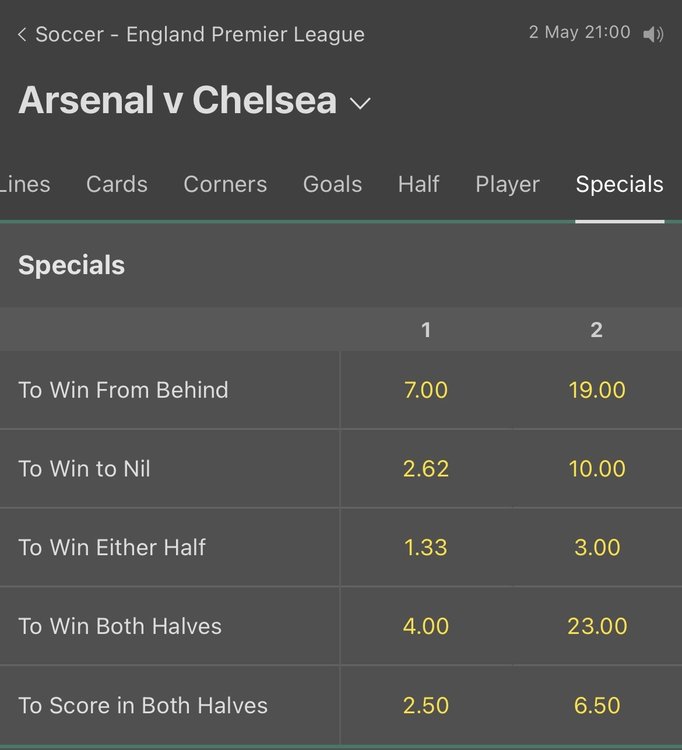Open the Goals tab
The height and width of the screenshot is (750, 682).
click(332, 184)
